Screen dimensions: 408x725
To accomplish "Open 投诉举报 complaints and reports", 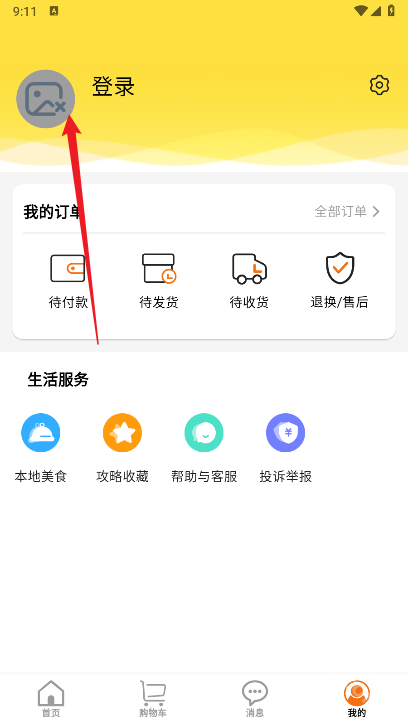I will coord(285,448).
